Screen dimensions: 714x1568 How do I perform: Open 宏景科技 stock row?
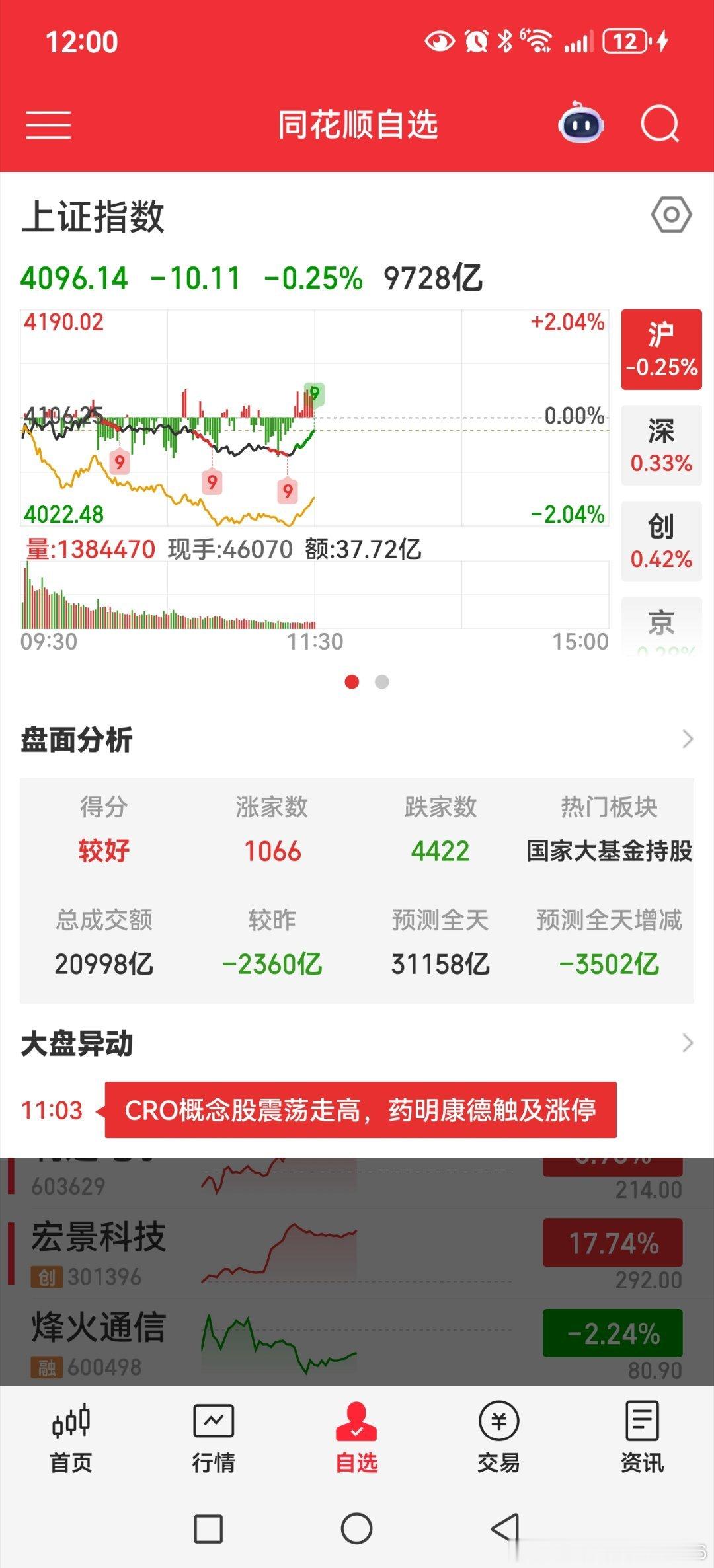pos(357,1252)
